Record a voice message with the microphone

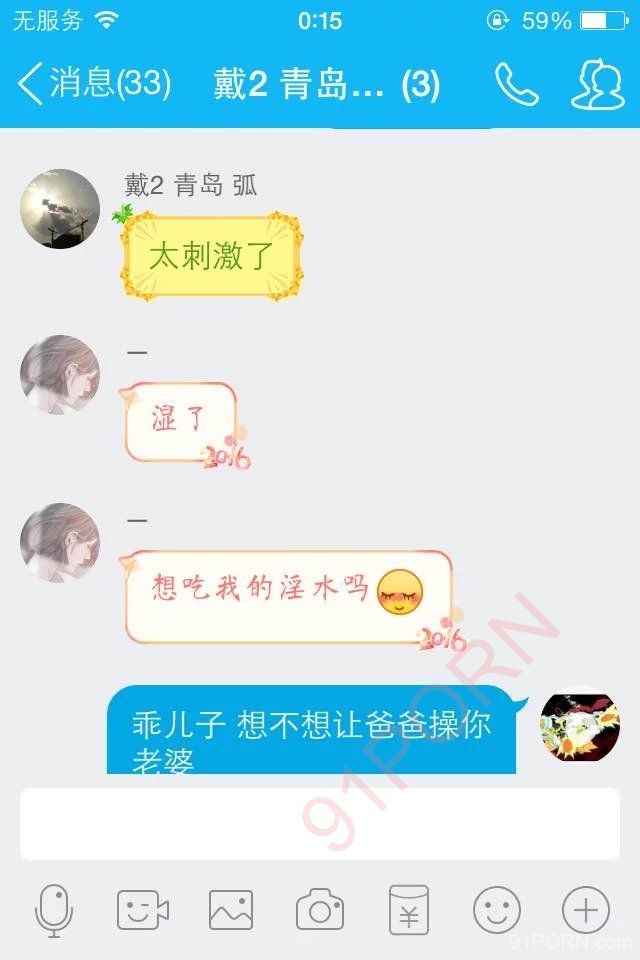53,910
